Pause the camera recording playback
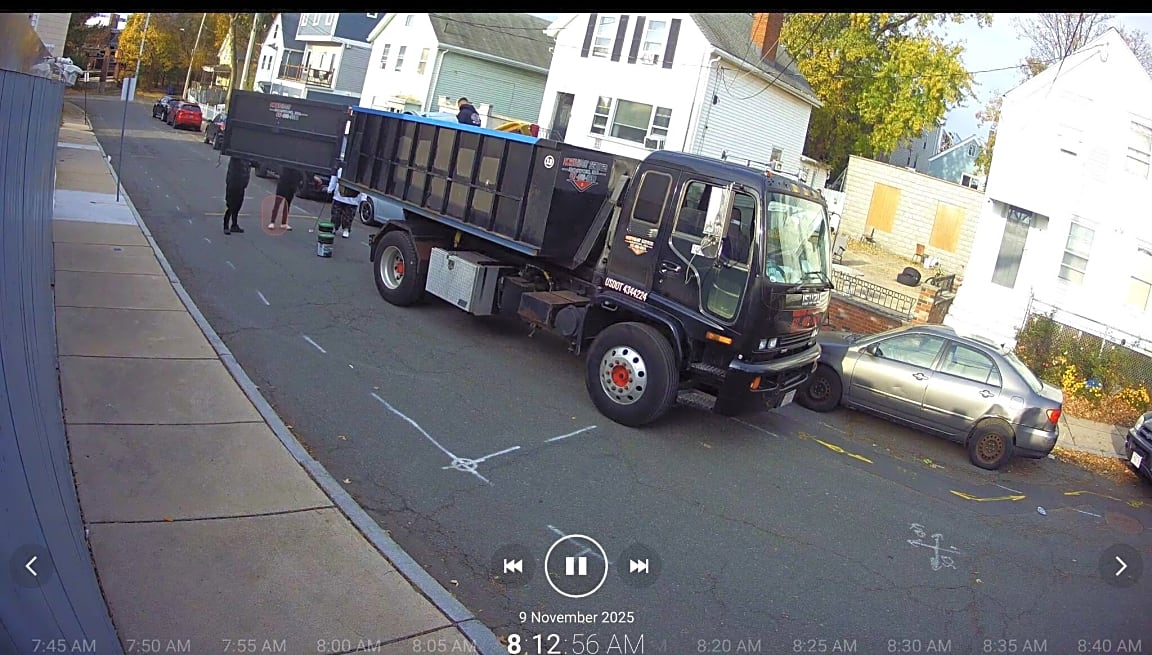The width and height of the screenshot is (1152, 655). 576,566
